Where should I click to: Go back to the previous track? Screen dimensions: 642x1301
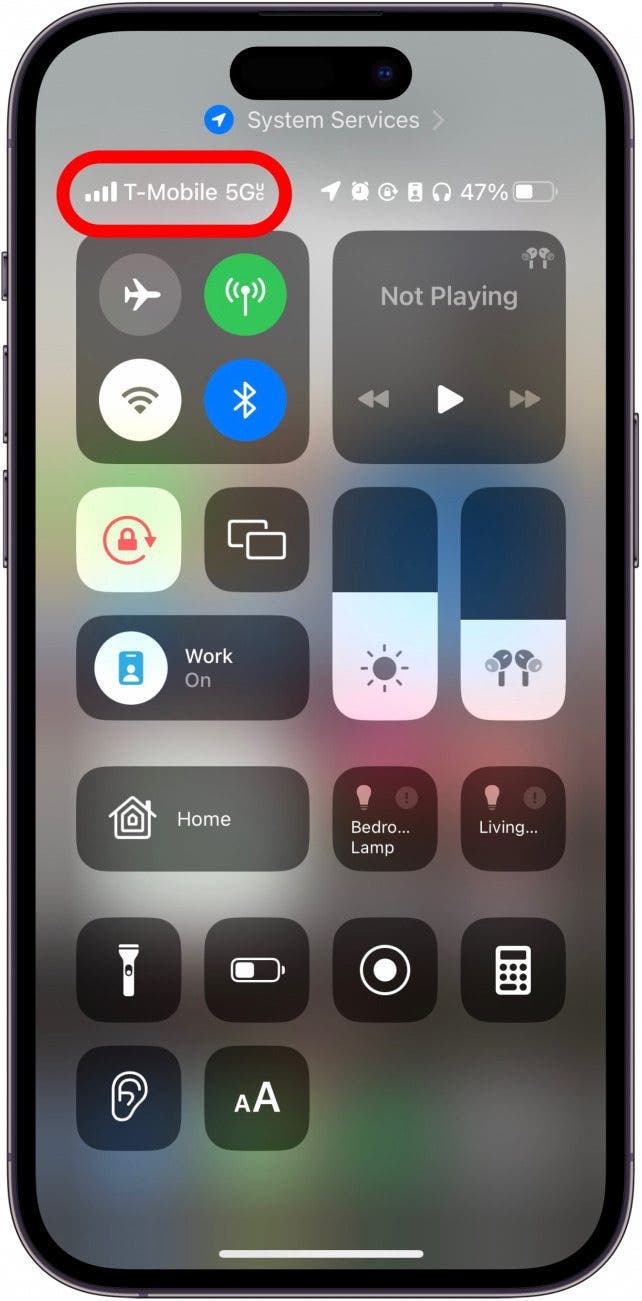tap(373, 400)
